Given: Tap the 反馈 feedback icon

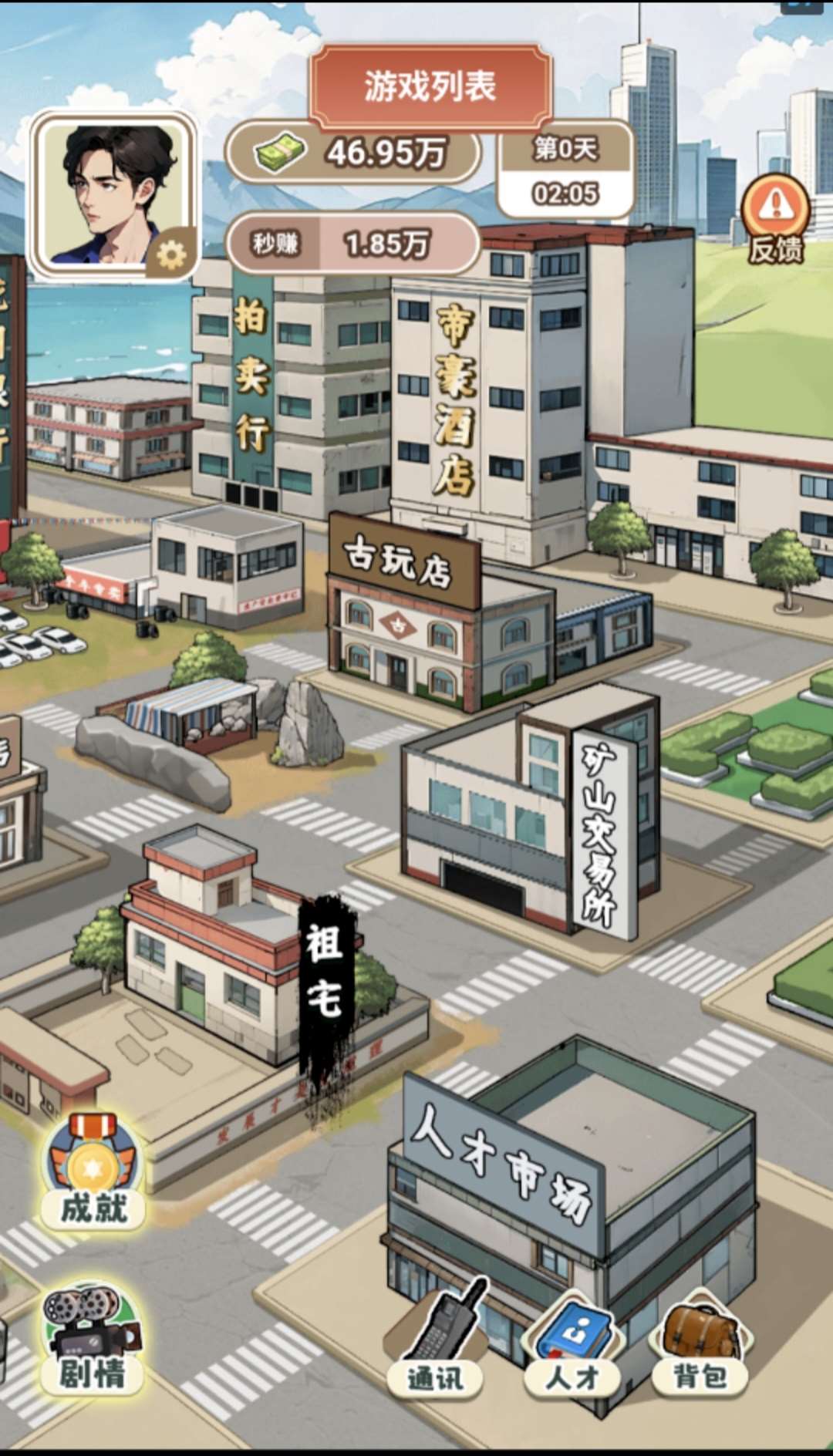Looking at the screenshot, I should pos(775,220).
